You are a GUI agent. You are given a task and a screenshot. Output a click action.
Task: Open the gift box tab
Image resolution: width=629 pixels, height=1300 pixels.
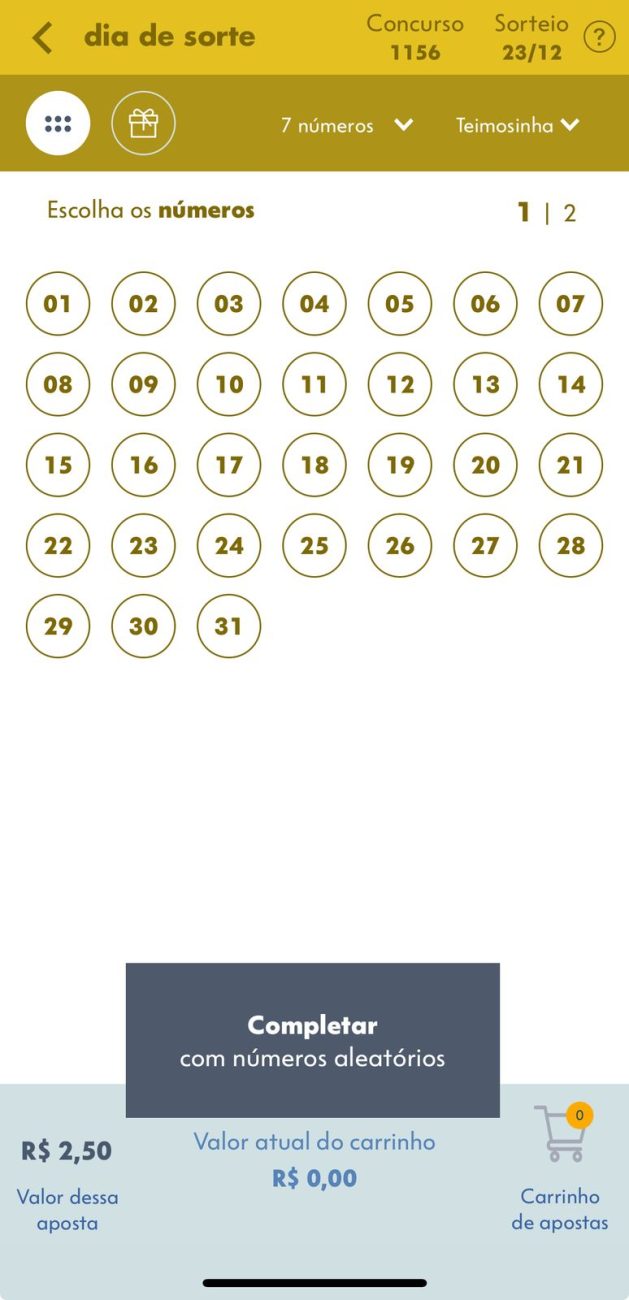coord(143,123)
